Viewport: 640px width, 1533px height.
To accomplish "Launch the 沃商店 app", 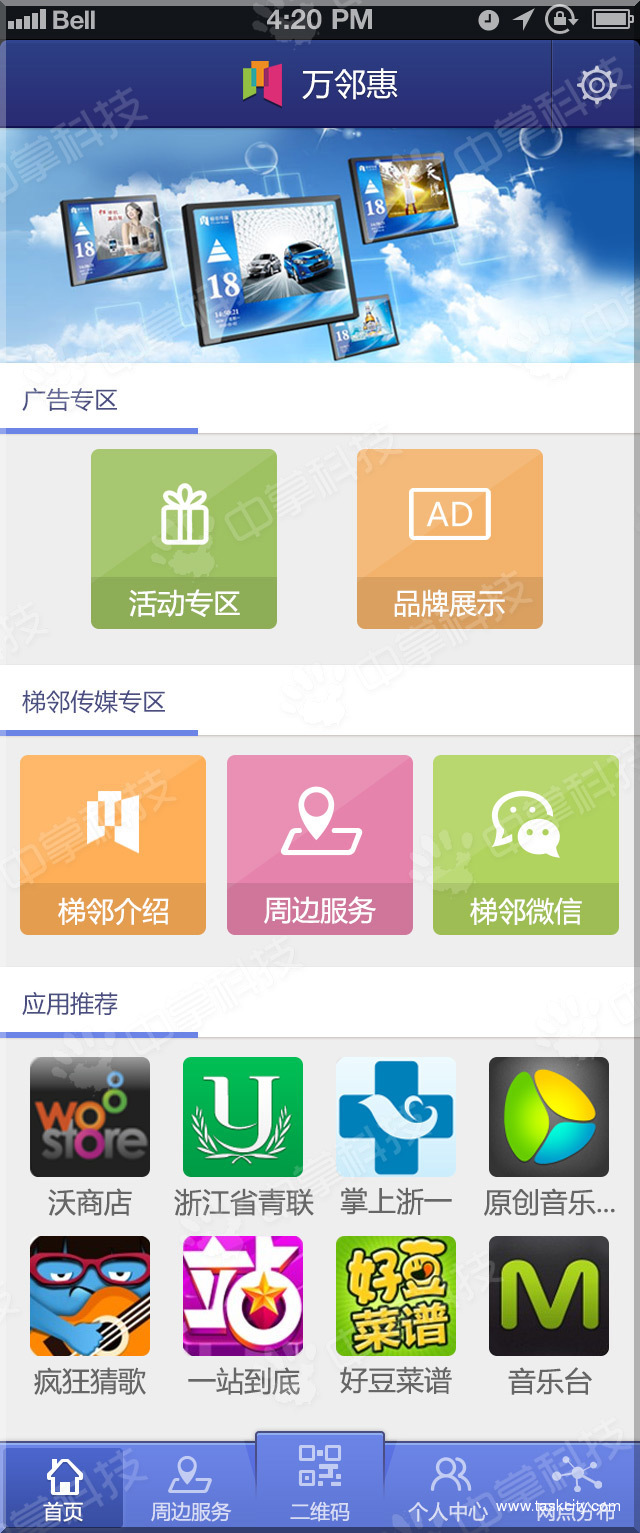I will [x=90, y=1117].
